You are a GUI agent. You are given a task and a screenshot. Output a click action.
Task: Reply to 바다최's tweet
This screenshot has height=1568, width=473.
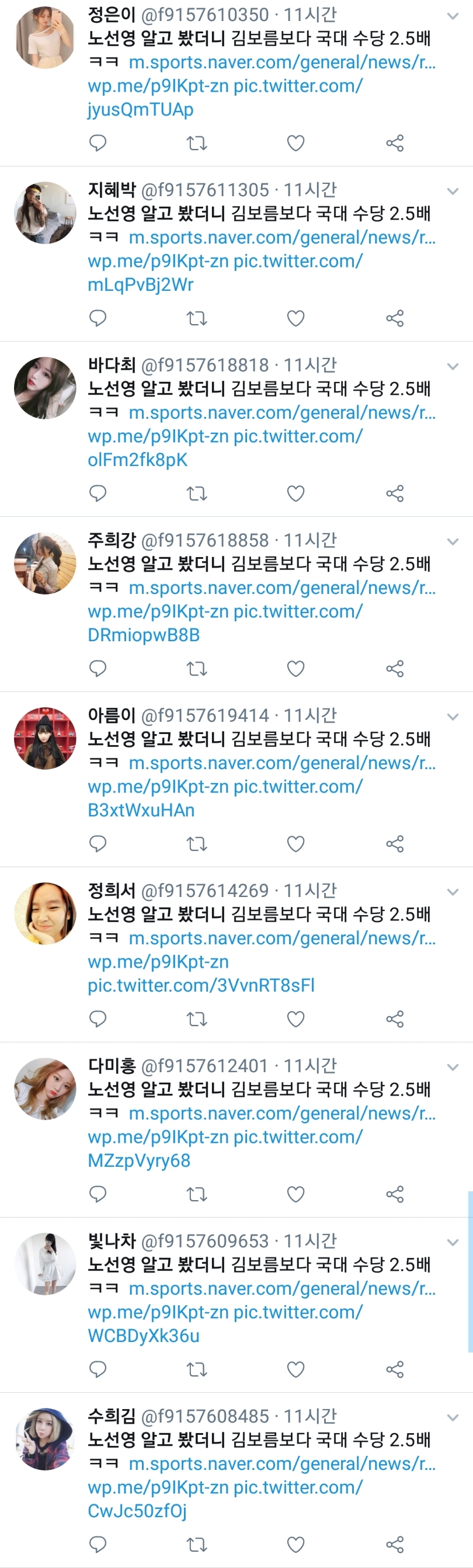pos(98,493)
